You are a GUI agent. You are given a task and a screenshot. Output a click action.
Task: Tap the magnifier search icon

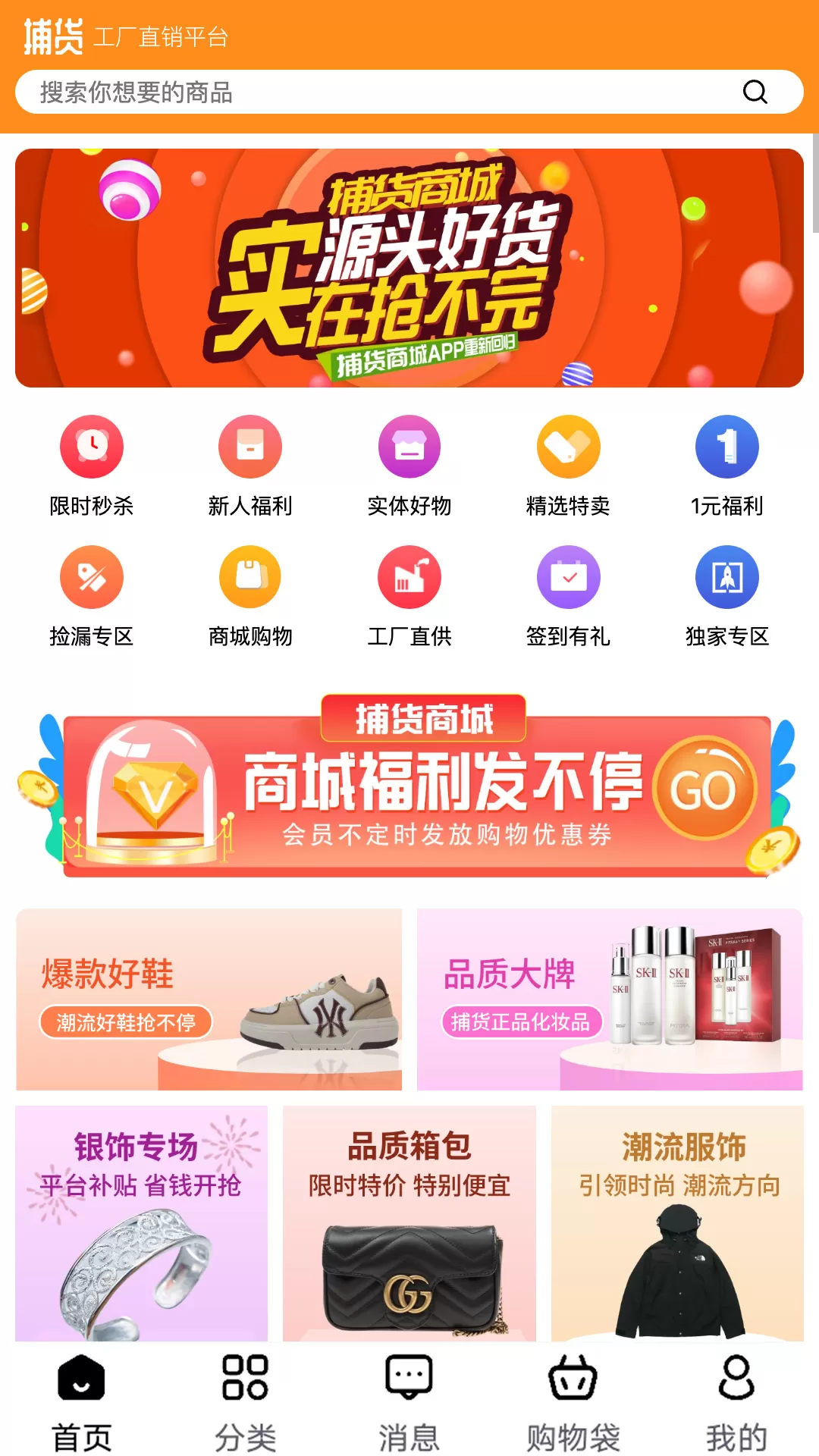pos(755,92)
